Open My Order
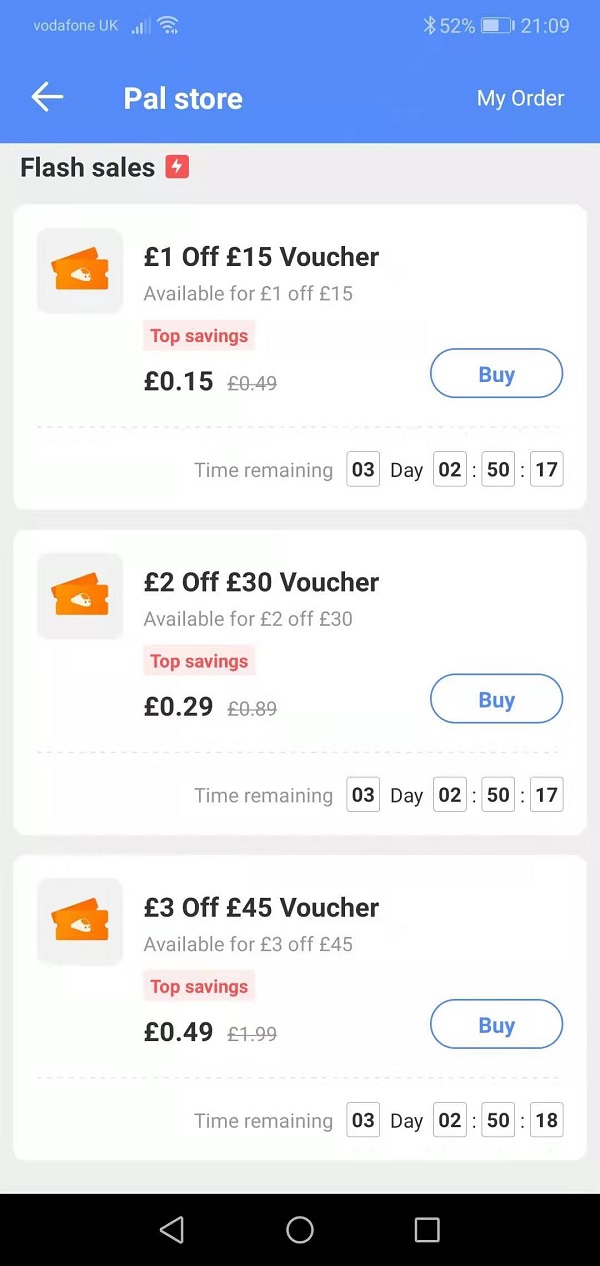This screenshot has width=600, height=1266. (520, 98)
